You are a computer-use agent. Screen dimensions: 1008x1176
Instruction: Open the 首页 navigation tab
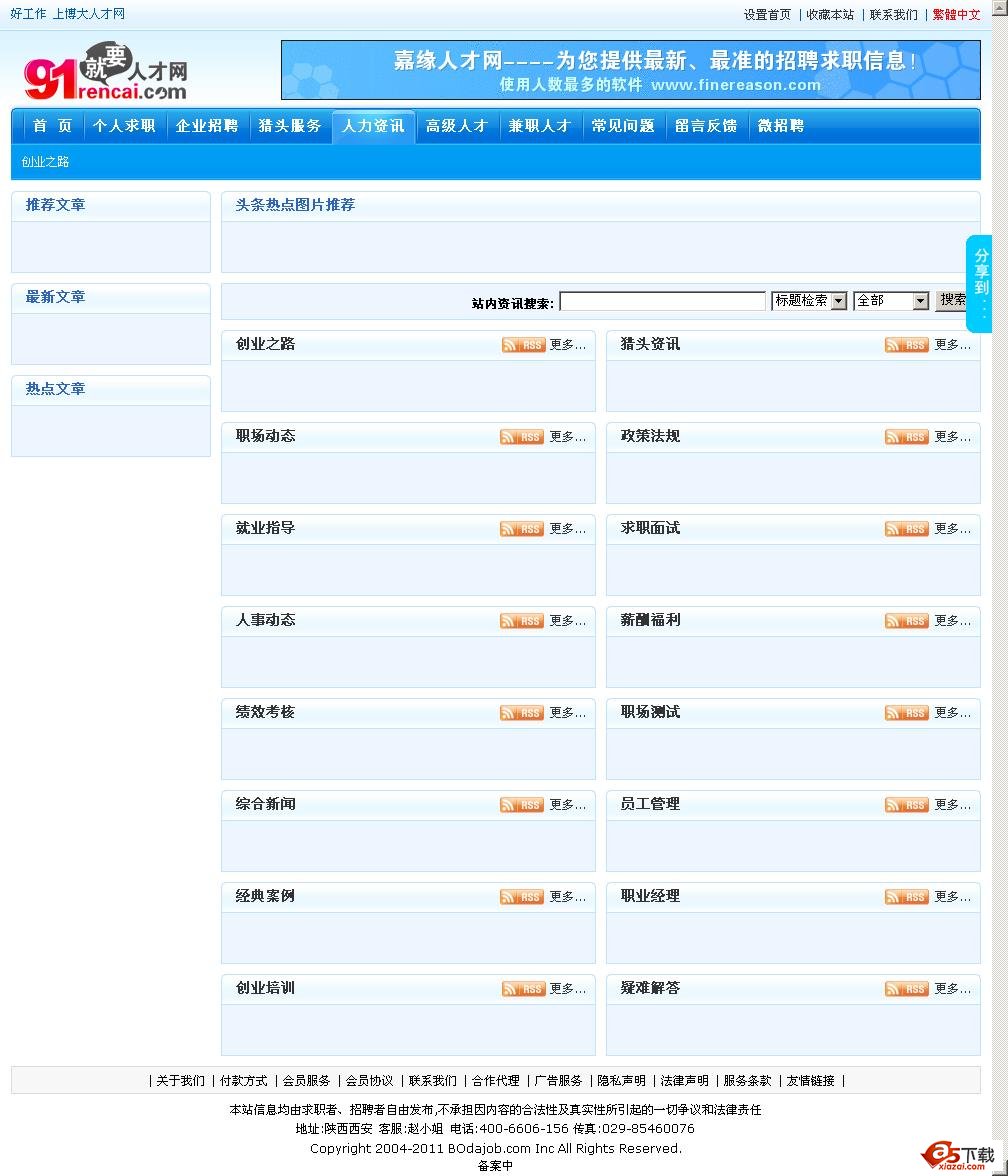point(52,126)
